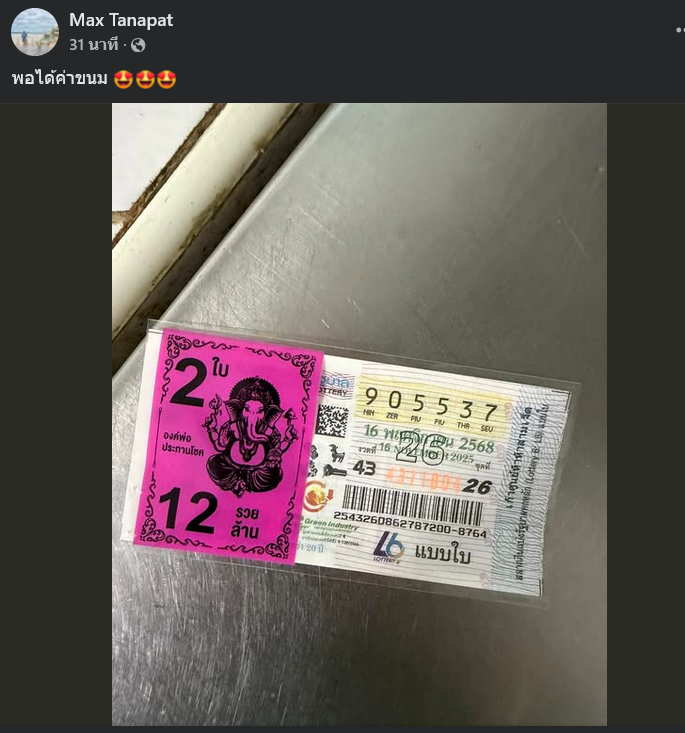Open the Max Tanapat profile name link
Image resolution: width=685 pixels, height=733 pixels.
[x=120, y=20]
